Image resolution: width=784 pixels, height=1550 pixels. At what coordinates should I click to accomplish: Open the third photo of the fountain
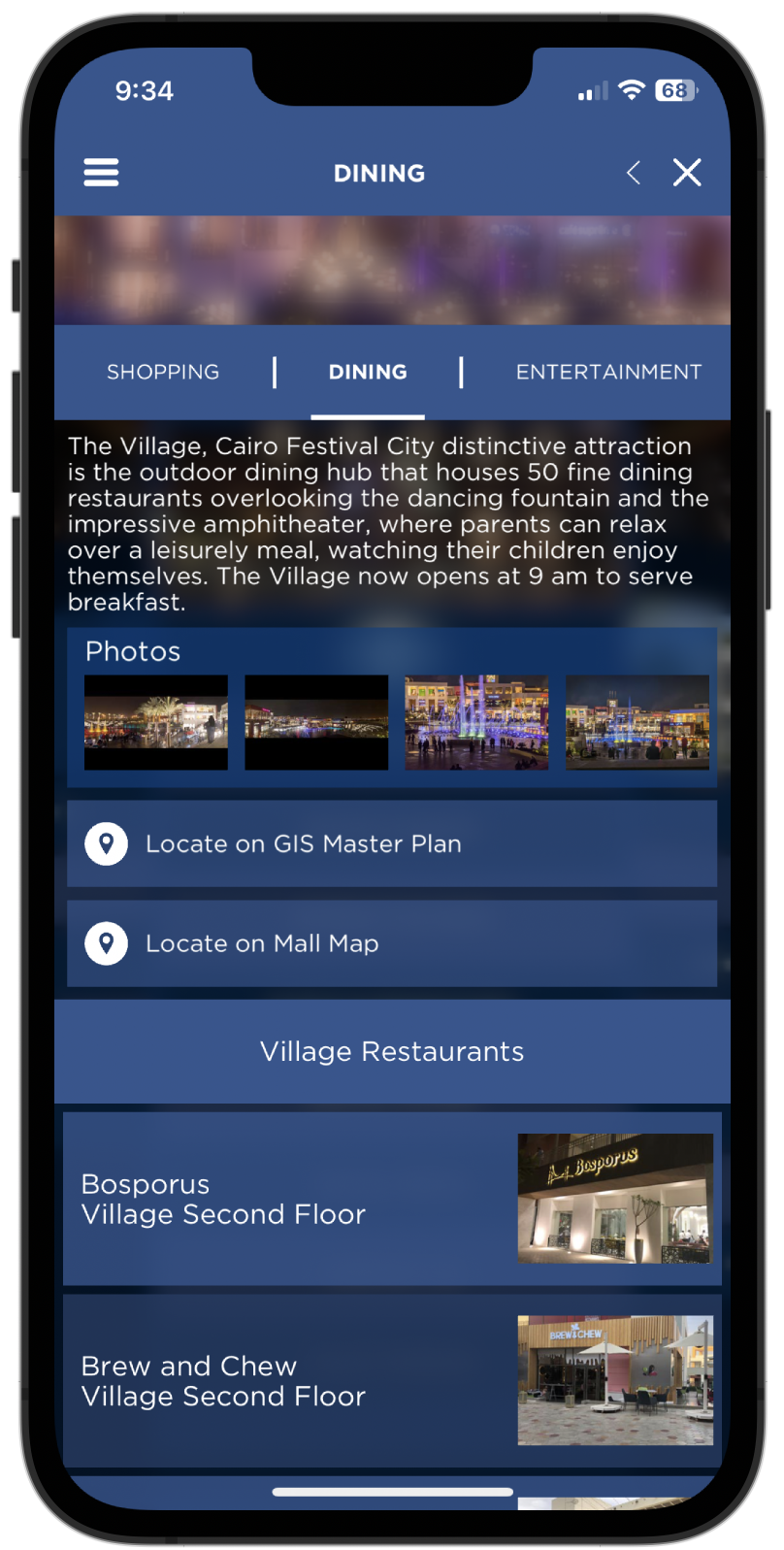476,723
